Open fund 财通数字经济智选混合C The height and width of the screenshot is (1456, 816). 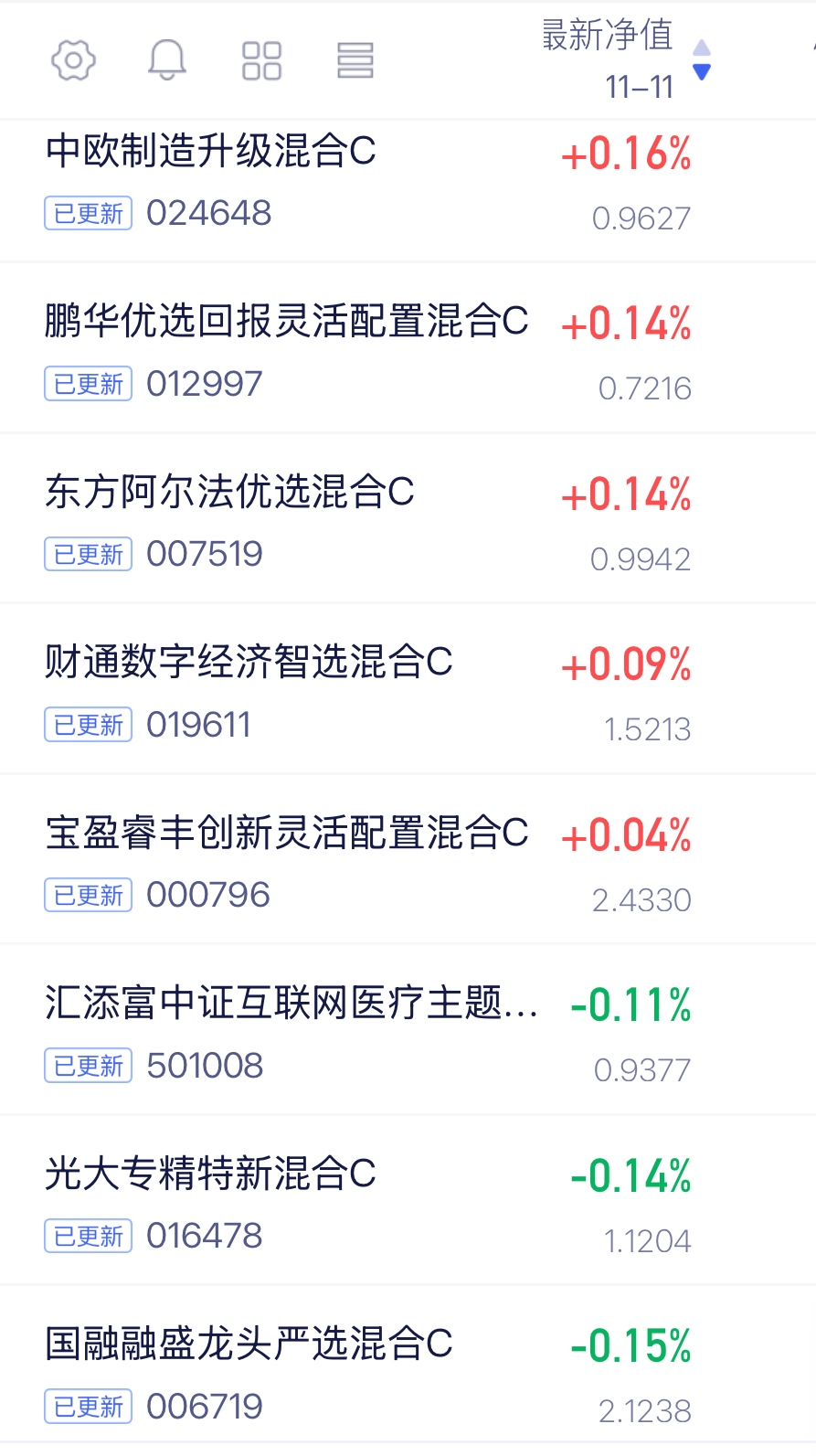[x=408, y=689]
